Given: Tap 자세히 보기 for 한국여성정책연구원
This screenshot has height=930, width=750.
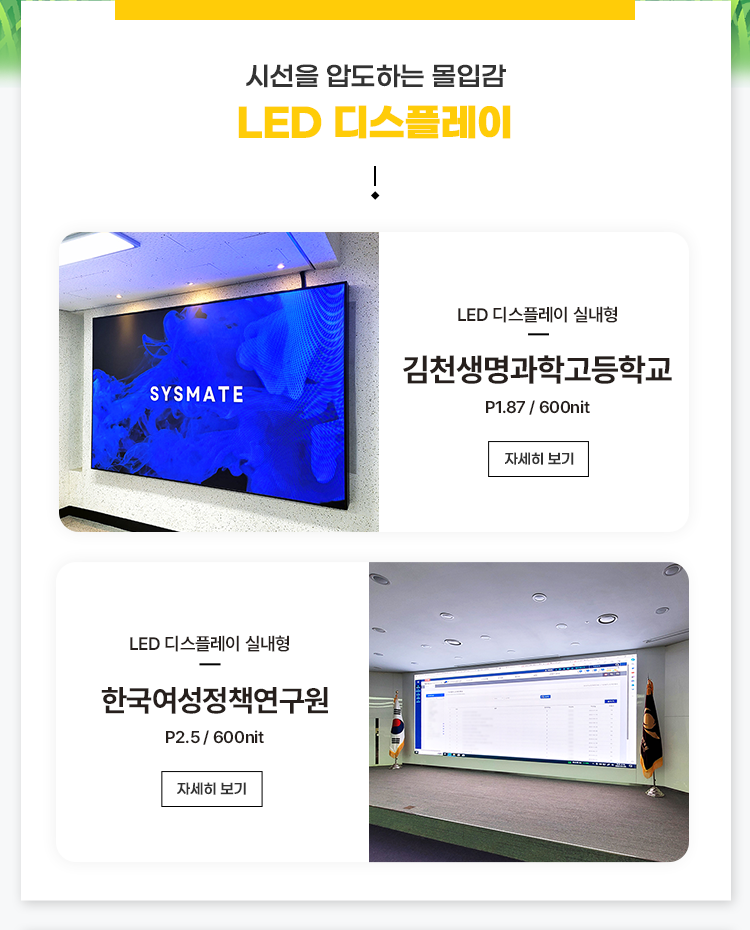Looking at the screenshot, I should pyautogui.click(x=211, y=789).
